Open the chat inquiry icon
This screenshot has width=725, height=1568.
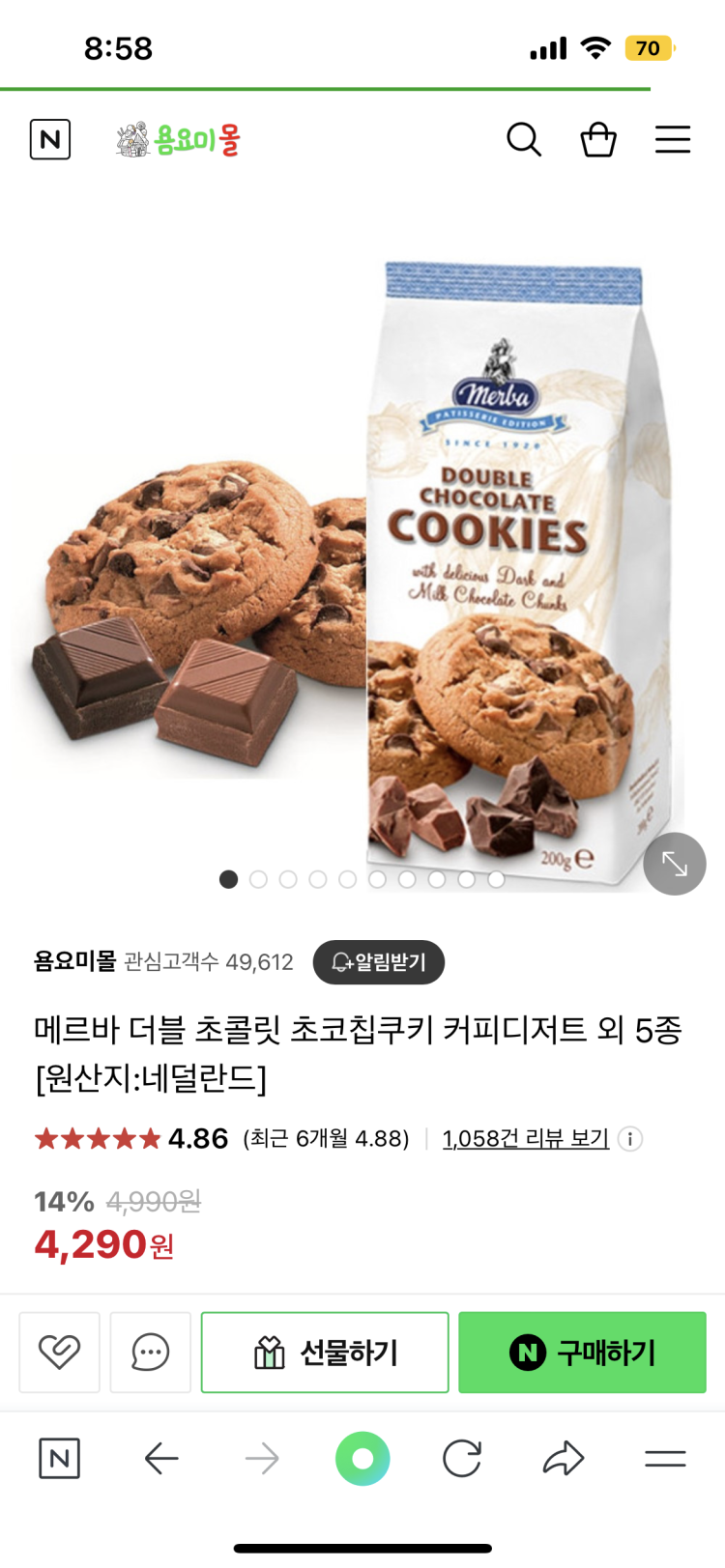(150, 1352)
